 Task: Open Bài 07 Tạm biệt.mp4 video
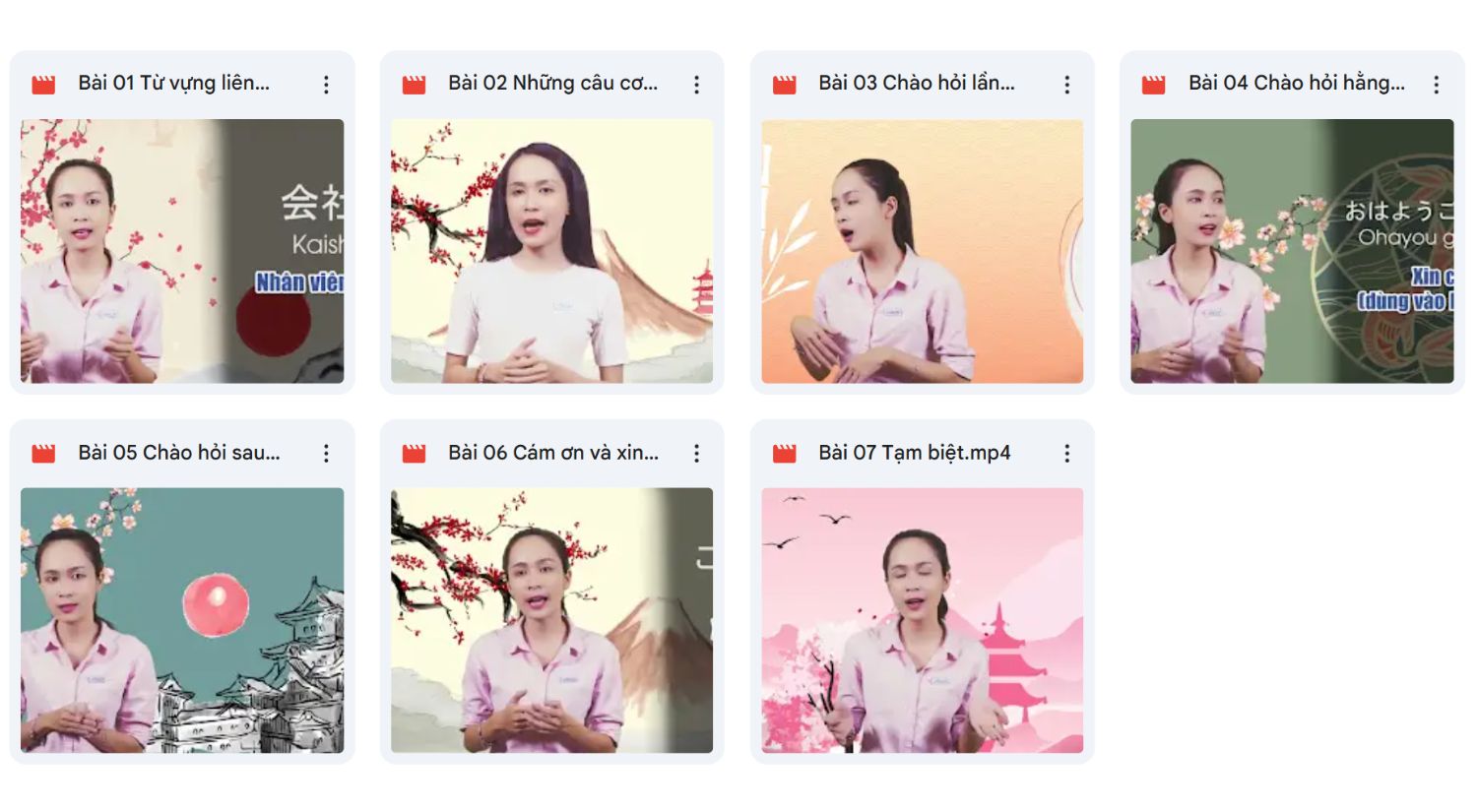point(922,620)
